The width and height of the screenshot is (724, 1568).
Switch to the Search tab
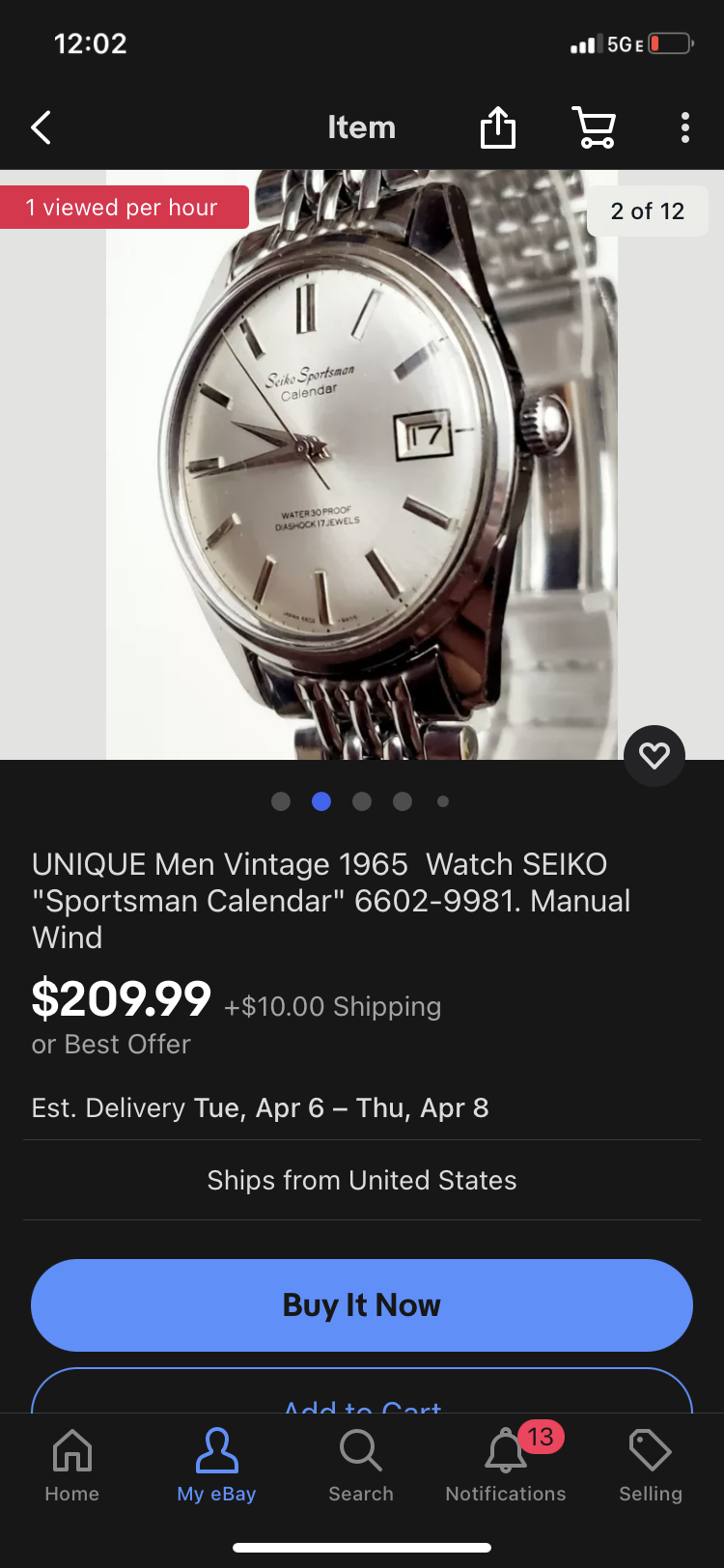pyautogui.click(x=361, y=1465)
